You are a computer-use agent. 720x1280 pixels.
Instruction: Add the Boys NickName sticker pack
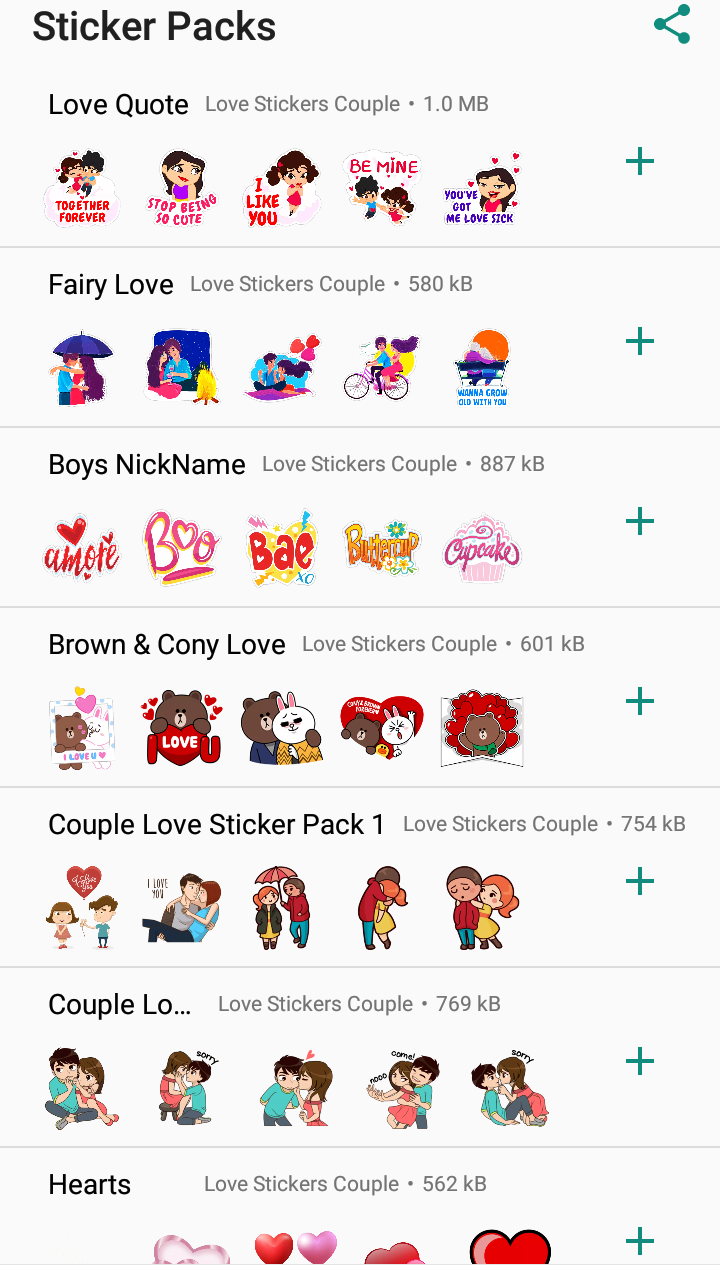pyautogui.click(x=639, y=521)
